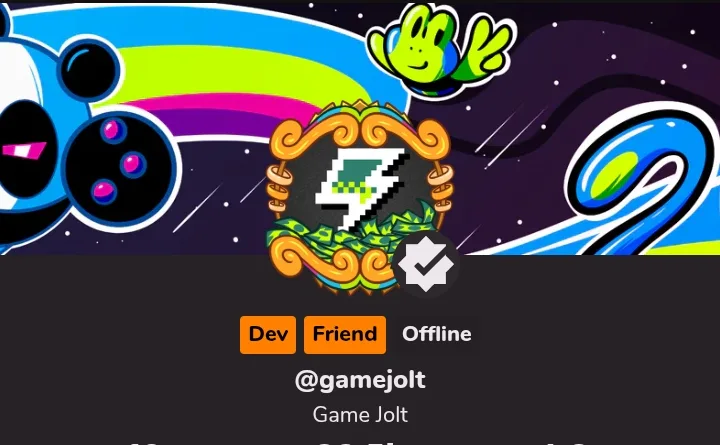
Task: Tap the verified checkmark badge
Action: pyautogui.click(x=426, y=267)
